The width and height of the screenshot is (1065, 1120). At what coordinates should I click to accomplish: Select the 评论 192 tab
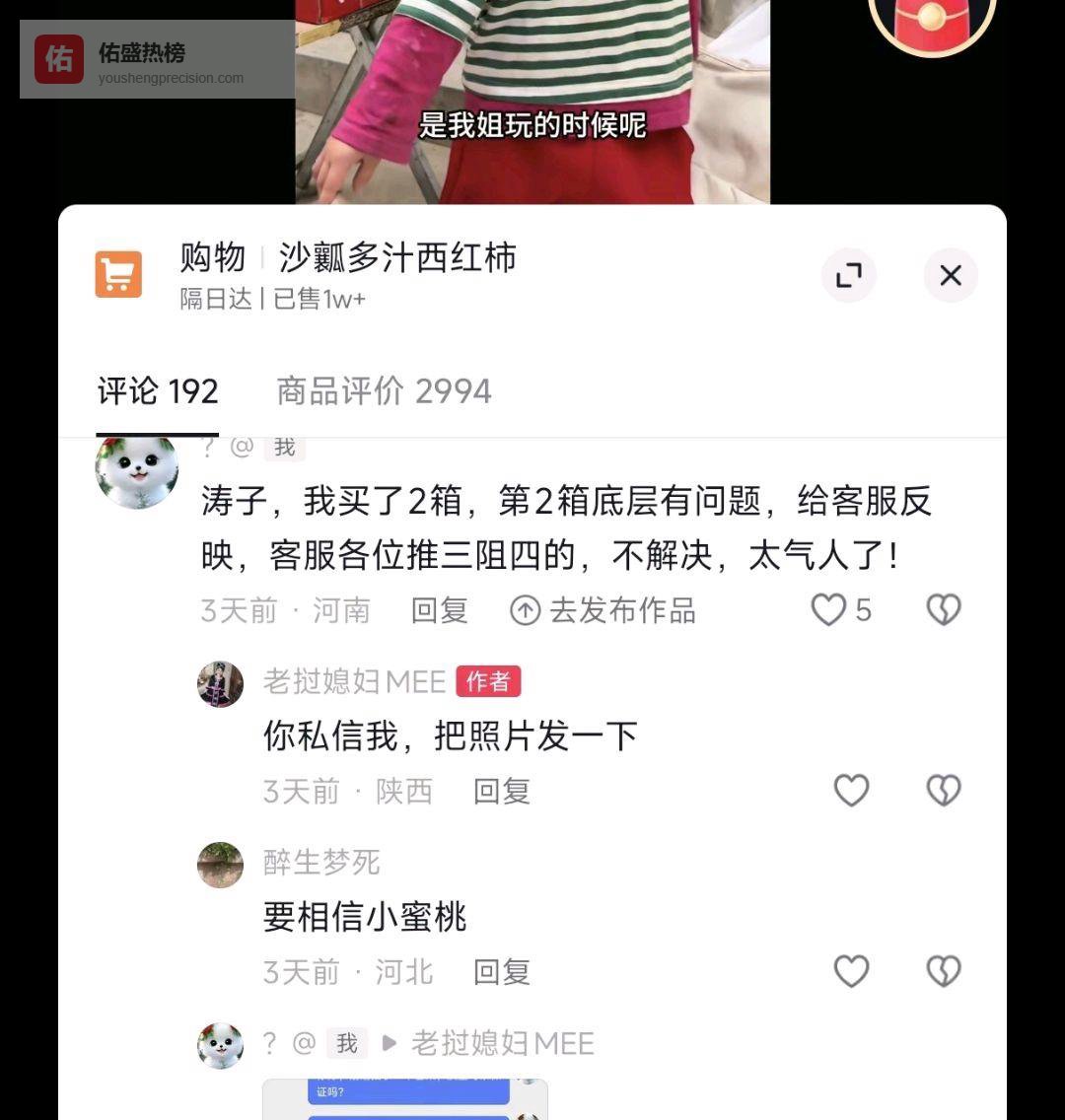(x=158, y=391)
